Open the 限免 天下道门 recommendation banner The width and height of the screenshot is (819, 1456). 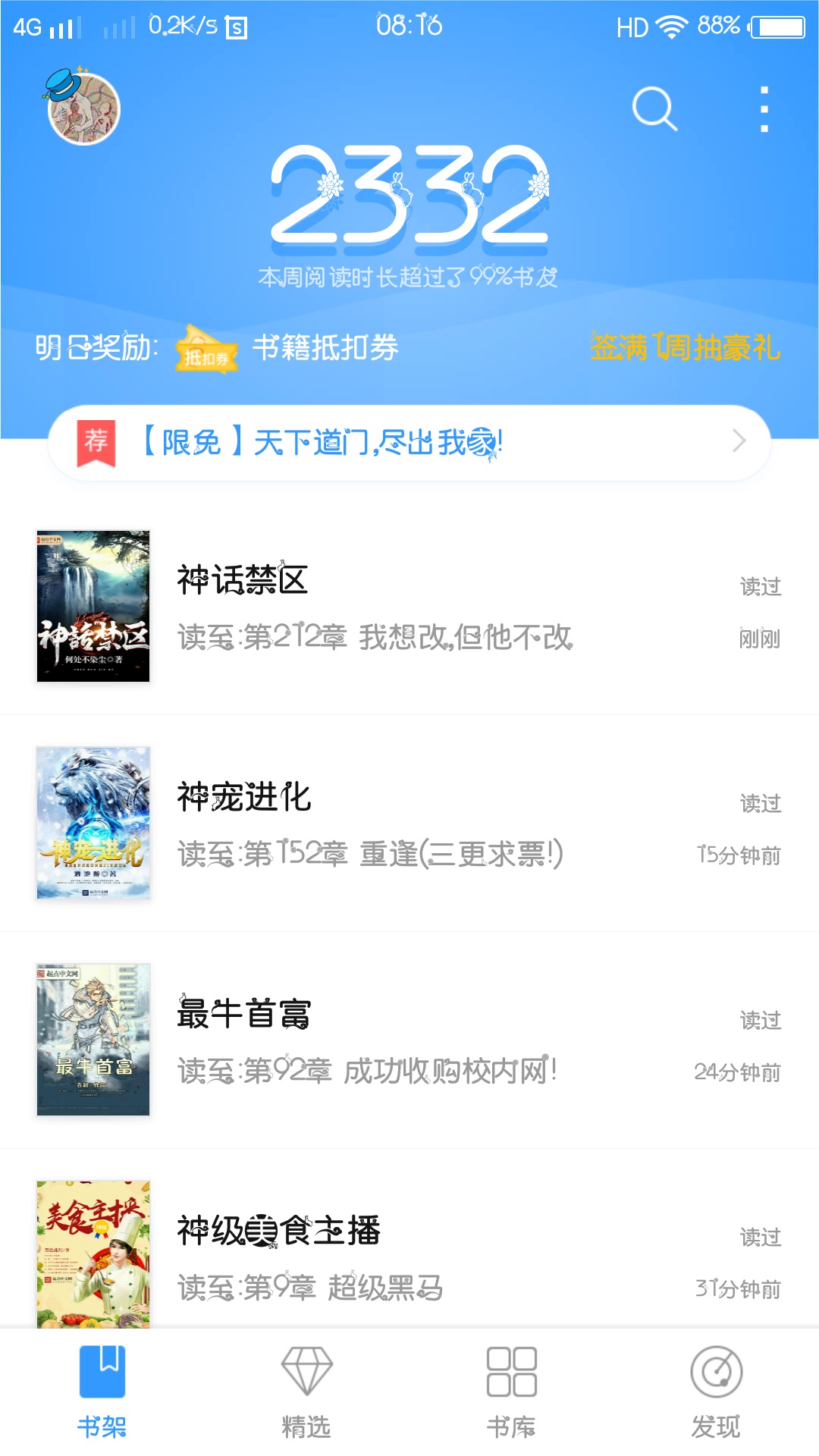click(409, 442)
